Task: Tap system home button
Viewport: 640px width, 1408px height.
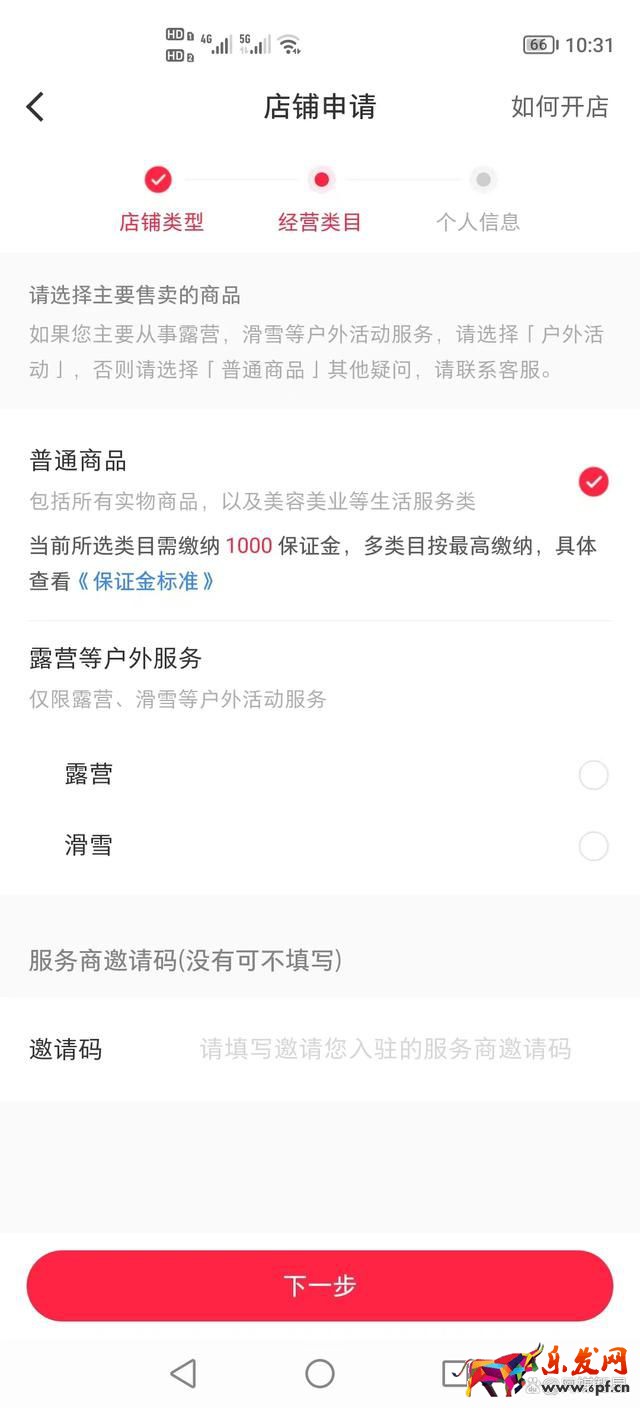Action: [x=320, y=1373]
